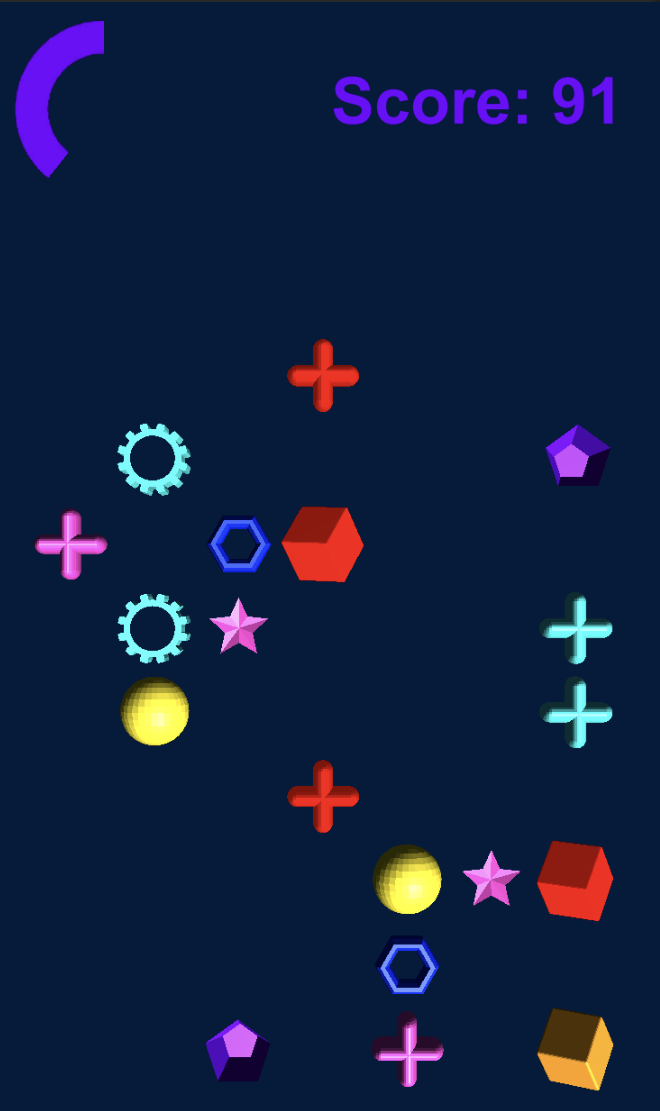Hit the yellow sphere under the cyan gear
This screenshot has width=660, height=1111.
point(155,712)
